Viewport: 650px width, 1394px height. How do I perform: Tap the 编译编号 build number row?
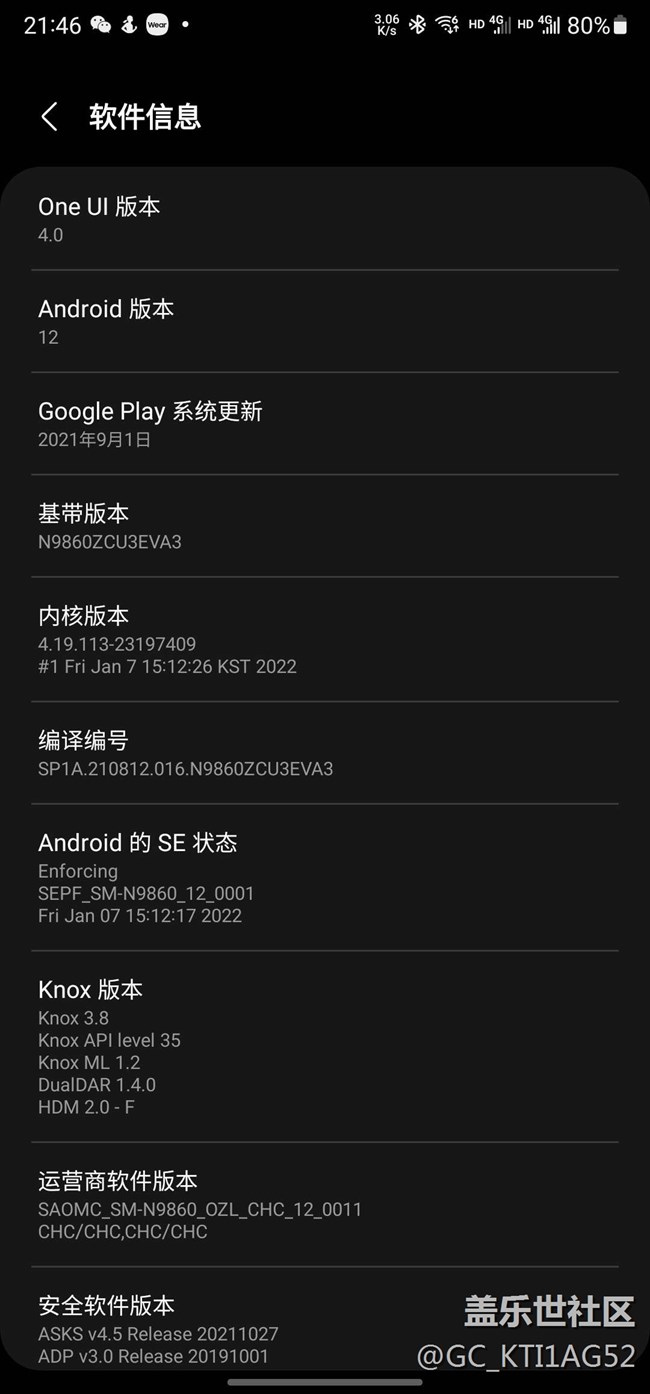pyautogui.click(x=324, y=753)
